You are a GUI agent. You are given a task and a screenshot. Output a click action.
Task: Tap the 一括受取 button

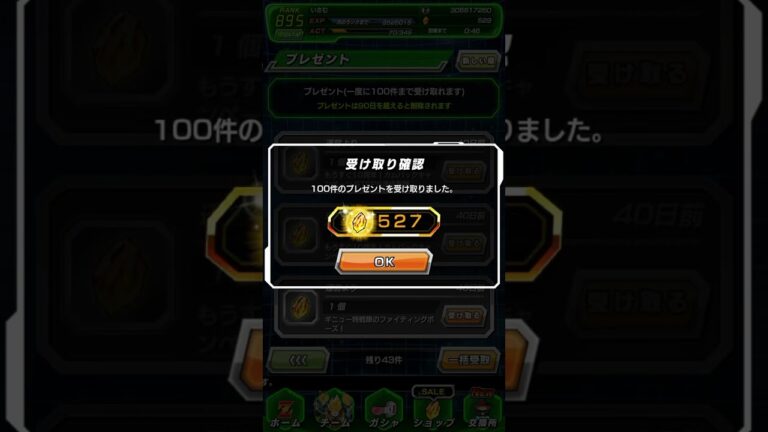[x=467, y=360]
